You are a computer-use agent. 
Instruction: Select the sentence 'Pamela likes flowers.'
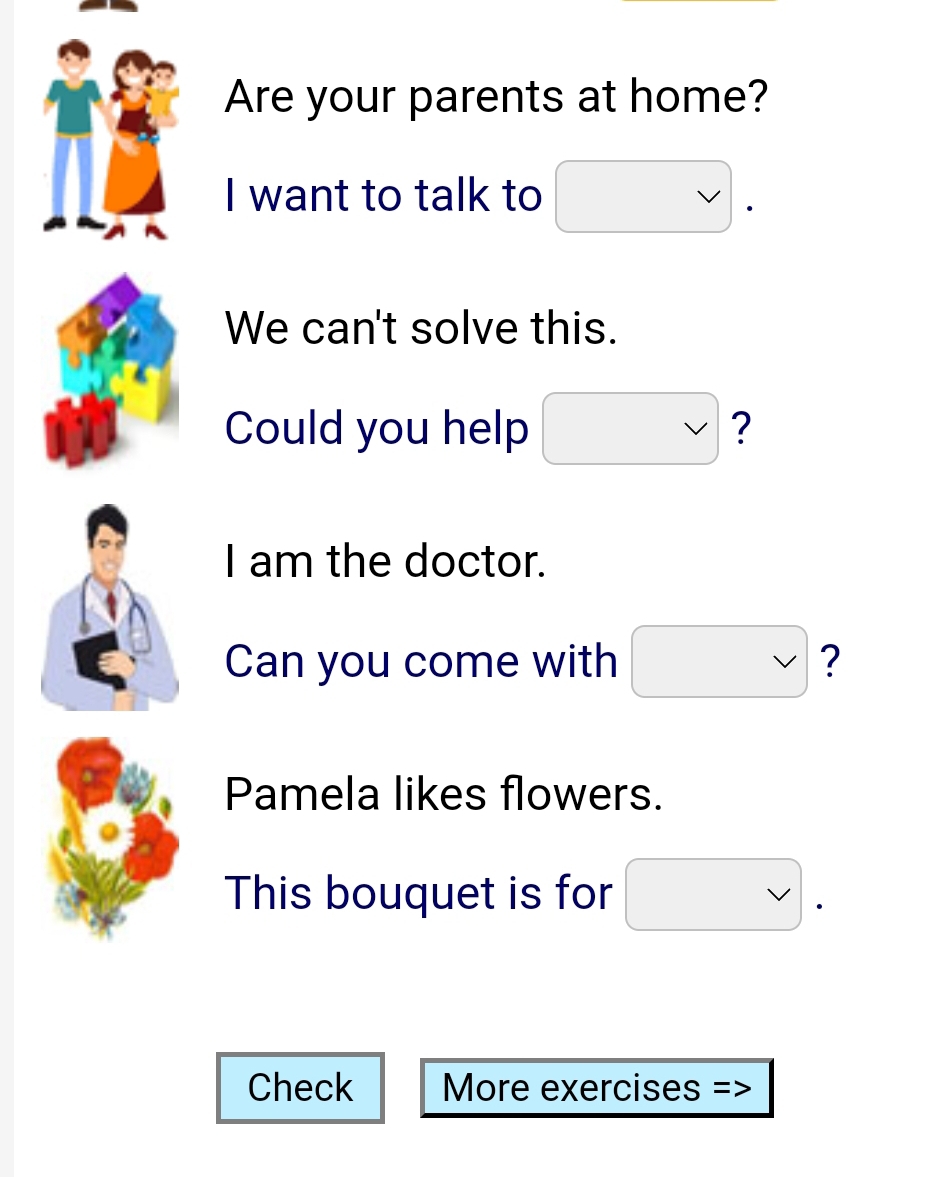click(x=443, y=793)
